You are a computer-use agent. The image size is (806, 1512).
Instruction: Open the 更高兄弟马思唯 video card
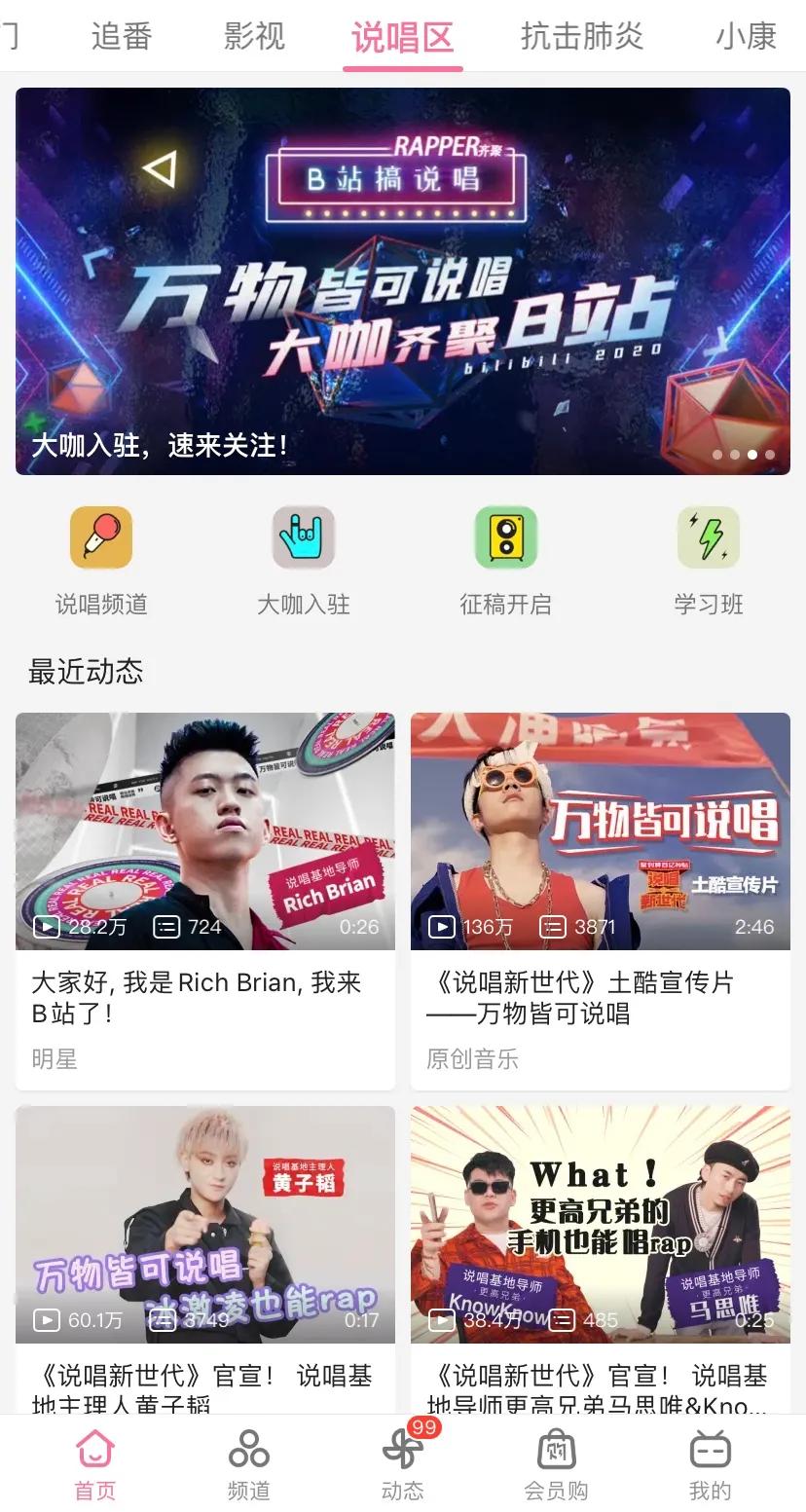coord(601,1224)
